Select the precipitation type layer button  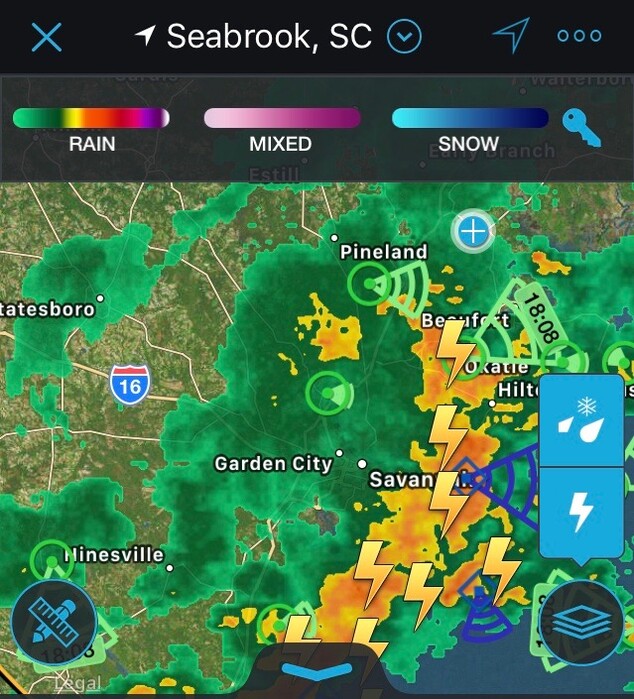point(581,420)
